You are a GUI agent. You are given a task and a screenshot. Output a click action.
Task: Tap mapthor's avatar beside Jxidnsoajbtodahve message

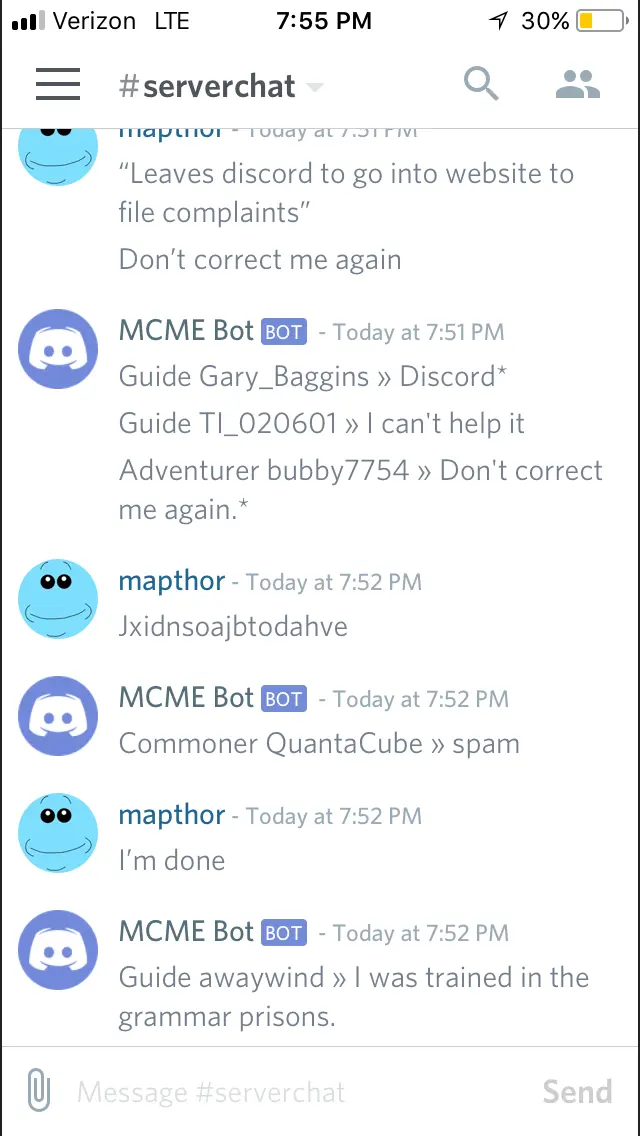(58, 599)
